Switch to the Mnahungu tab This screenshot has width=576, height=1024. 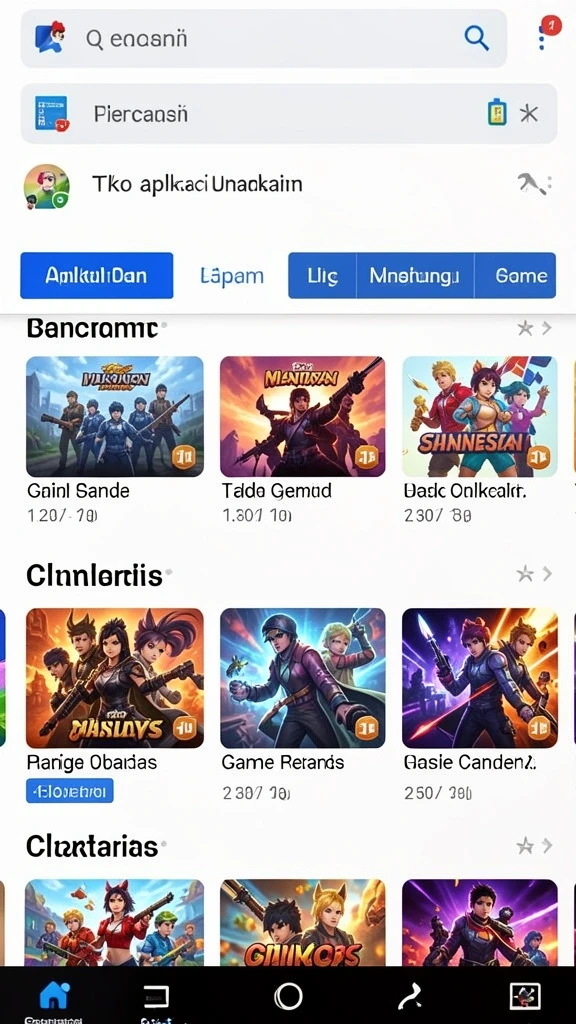[x=414, y=276]
